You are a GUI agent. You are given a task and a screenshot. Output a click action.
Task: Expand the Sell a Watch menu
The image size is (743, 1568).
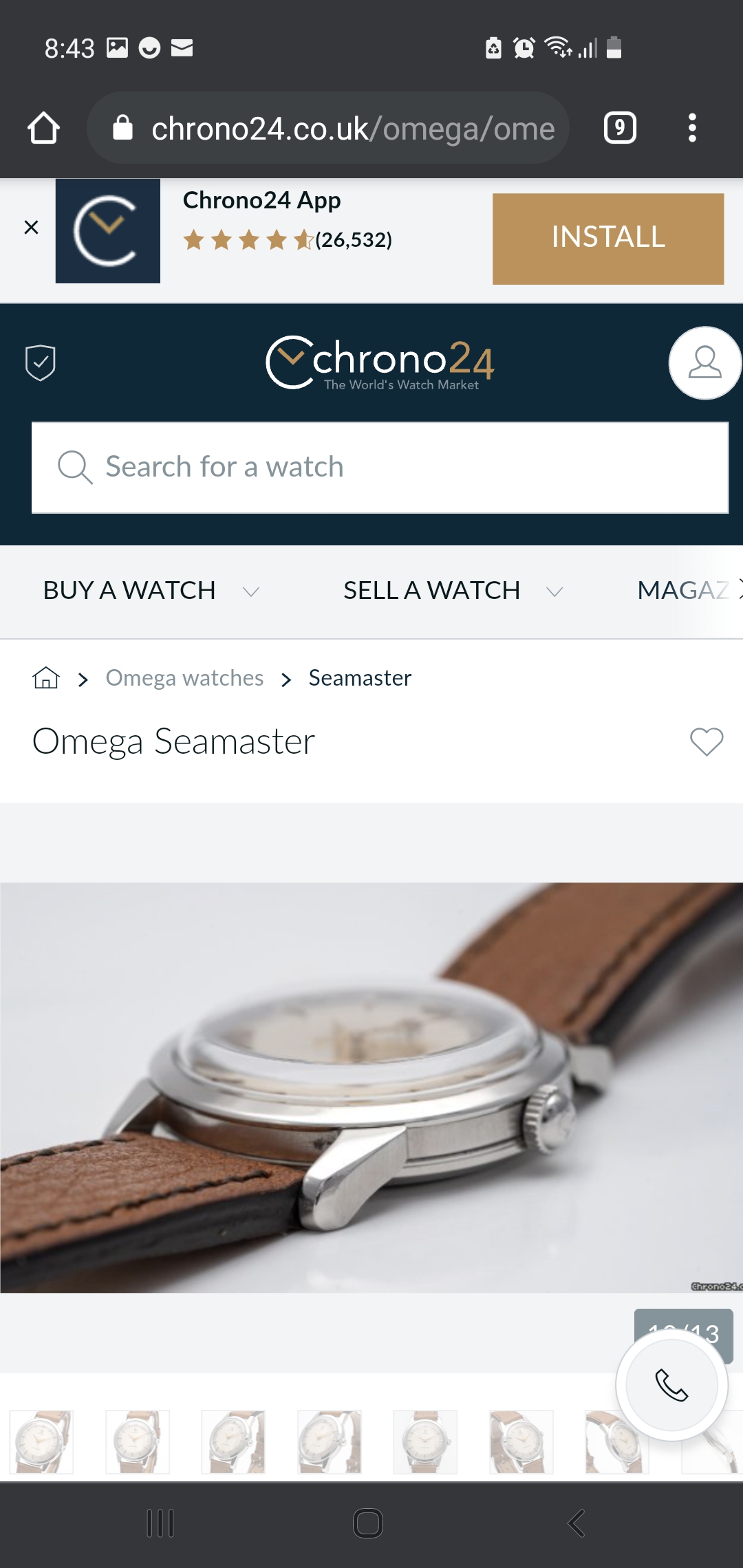453,591
